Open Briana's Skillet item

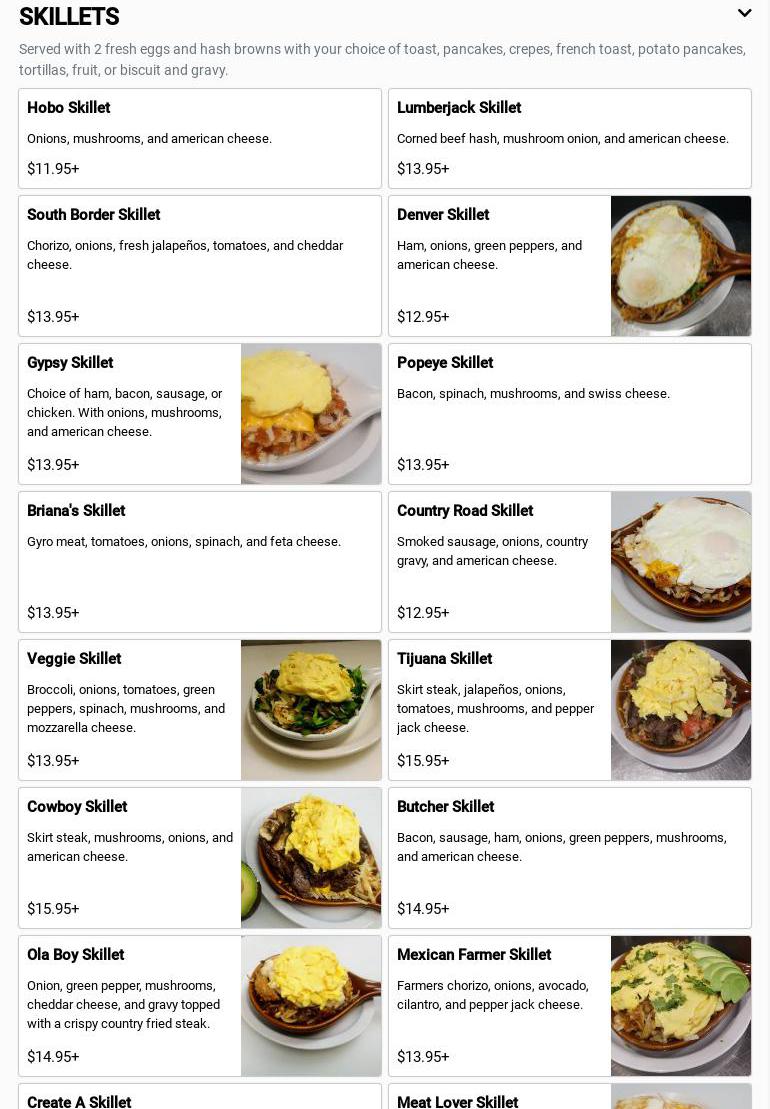(200, 561)
